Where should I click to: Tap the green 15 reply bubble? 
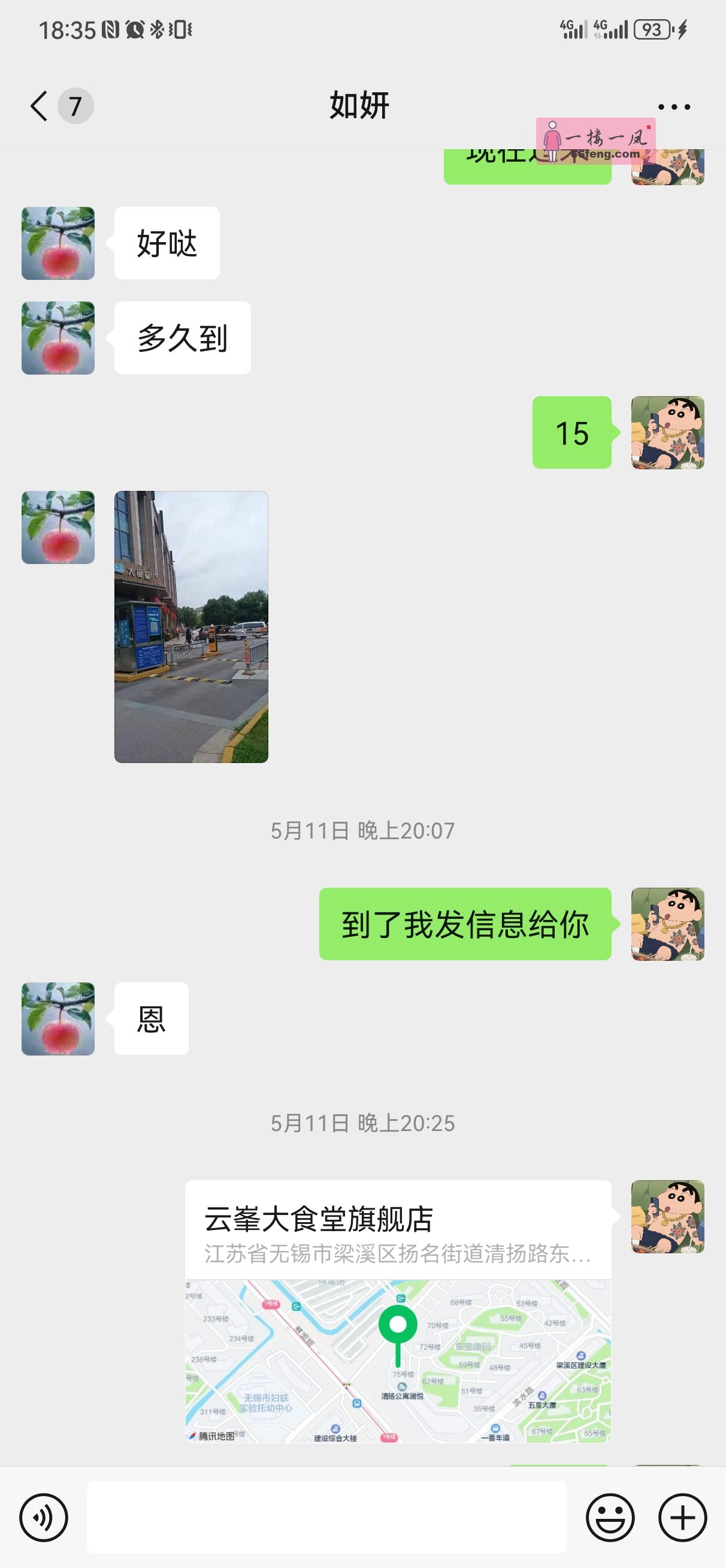[x=572, y=432]
